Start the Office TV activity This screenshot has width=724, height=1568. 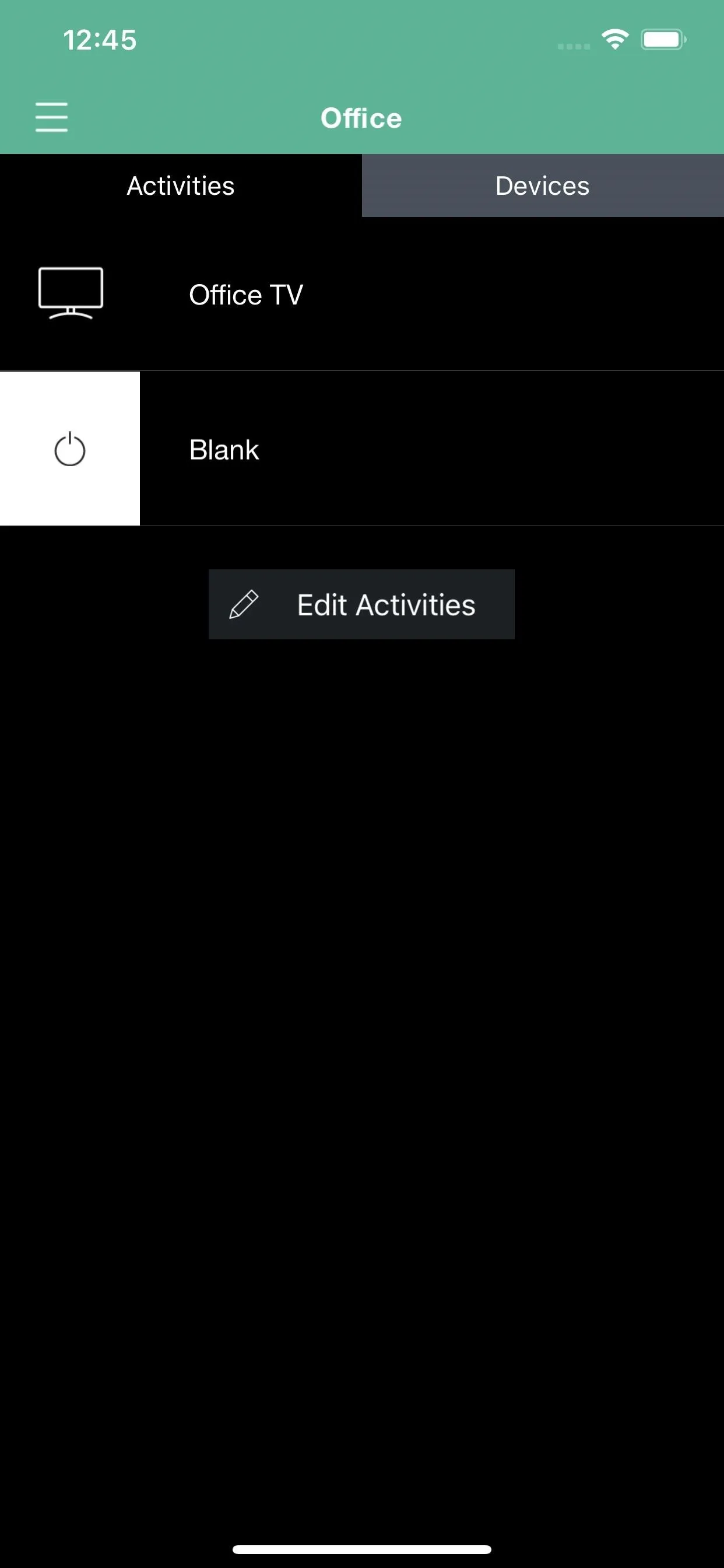(362, 295)
